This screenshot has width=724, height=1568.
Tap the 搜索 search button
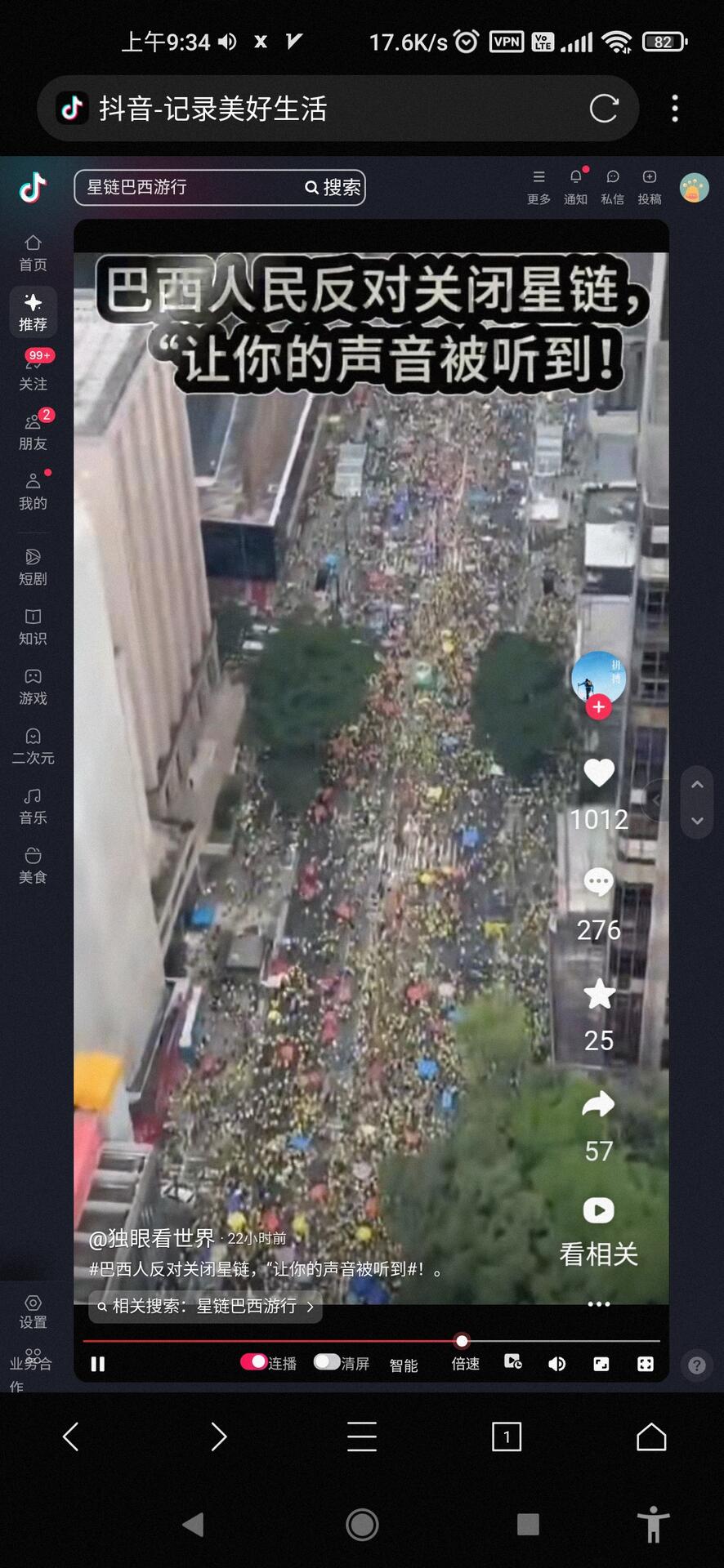[x=333, y=188]
